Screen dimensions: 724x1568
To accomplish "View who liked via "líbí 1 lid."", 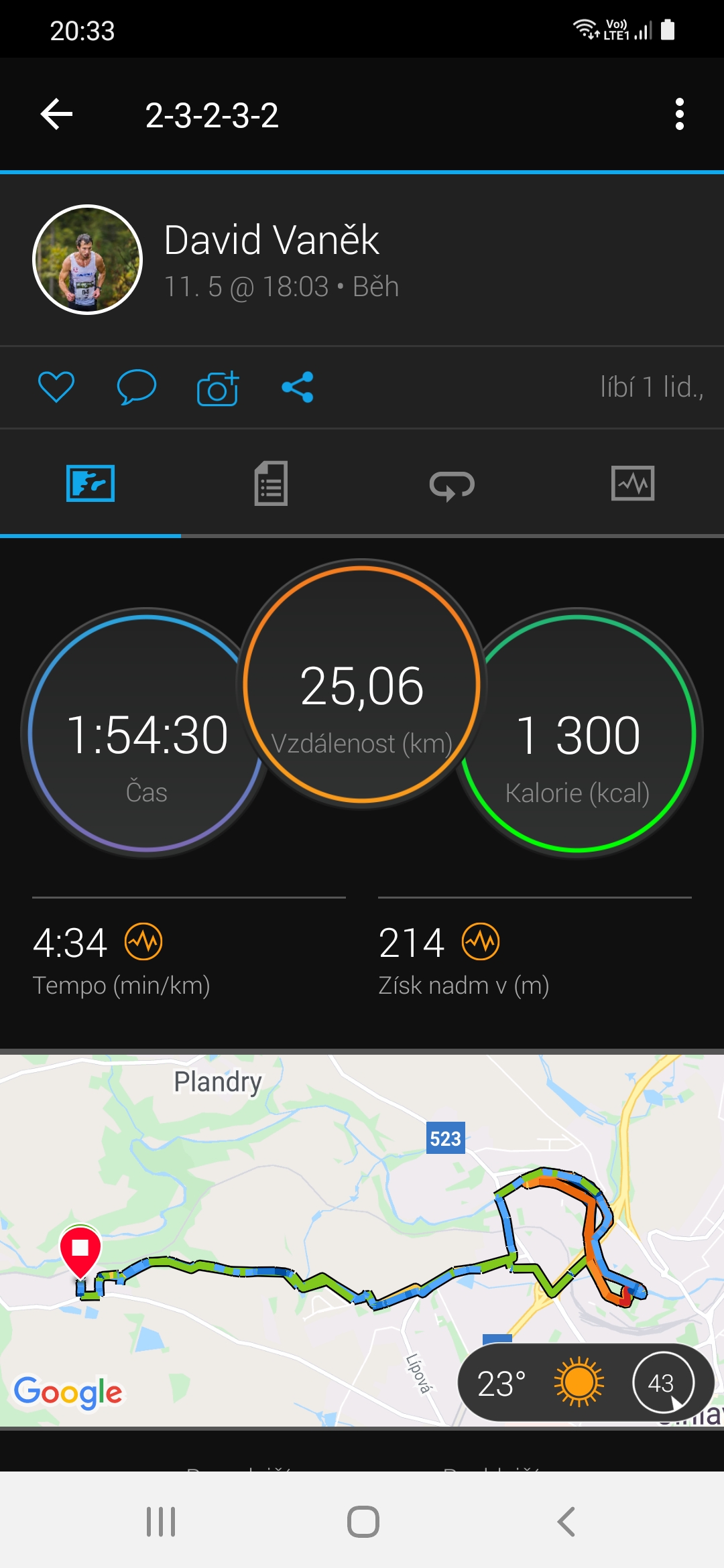I will pyautogui.click(x=652, y=387).
